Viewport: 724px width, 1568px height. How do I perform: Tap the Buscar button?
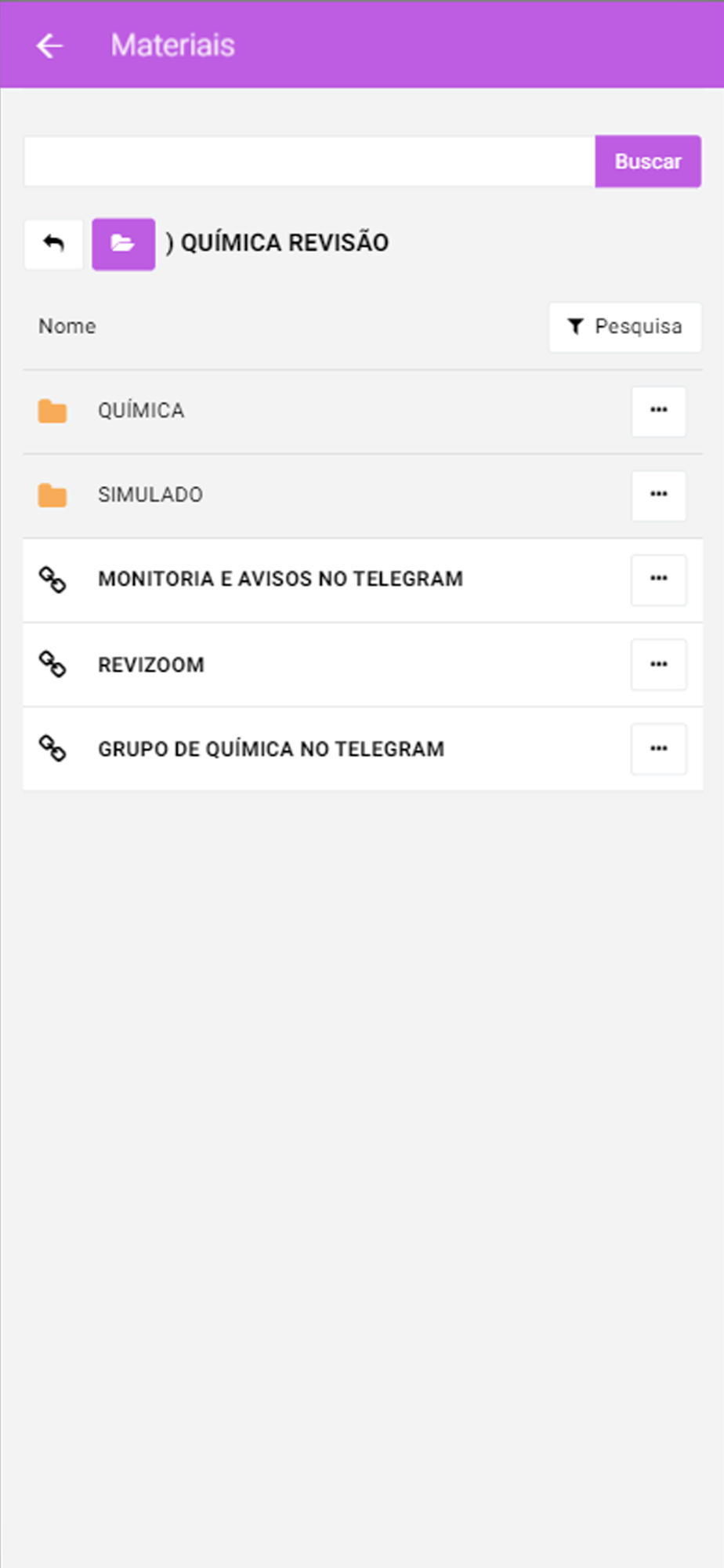click(x=648, y=162)
